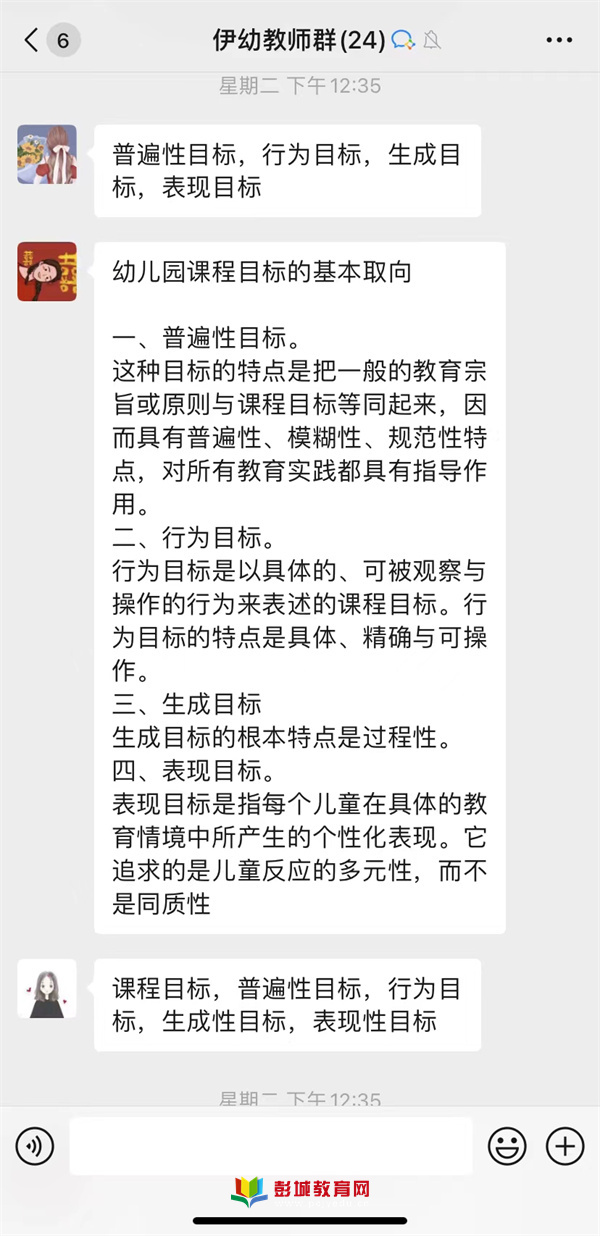Tap the message text field
600x1236 pixels.
[x=270, y=1145]
